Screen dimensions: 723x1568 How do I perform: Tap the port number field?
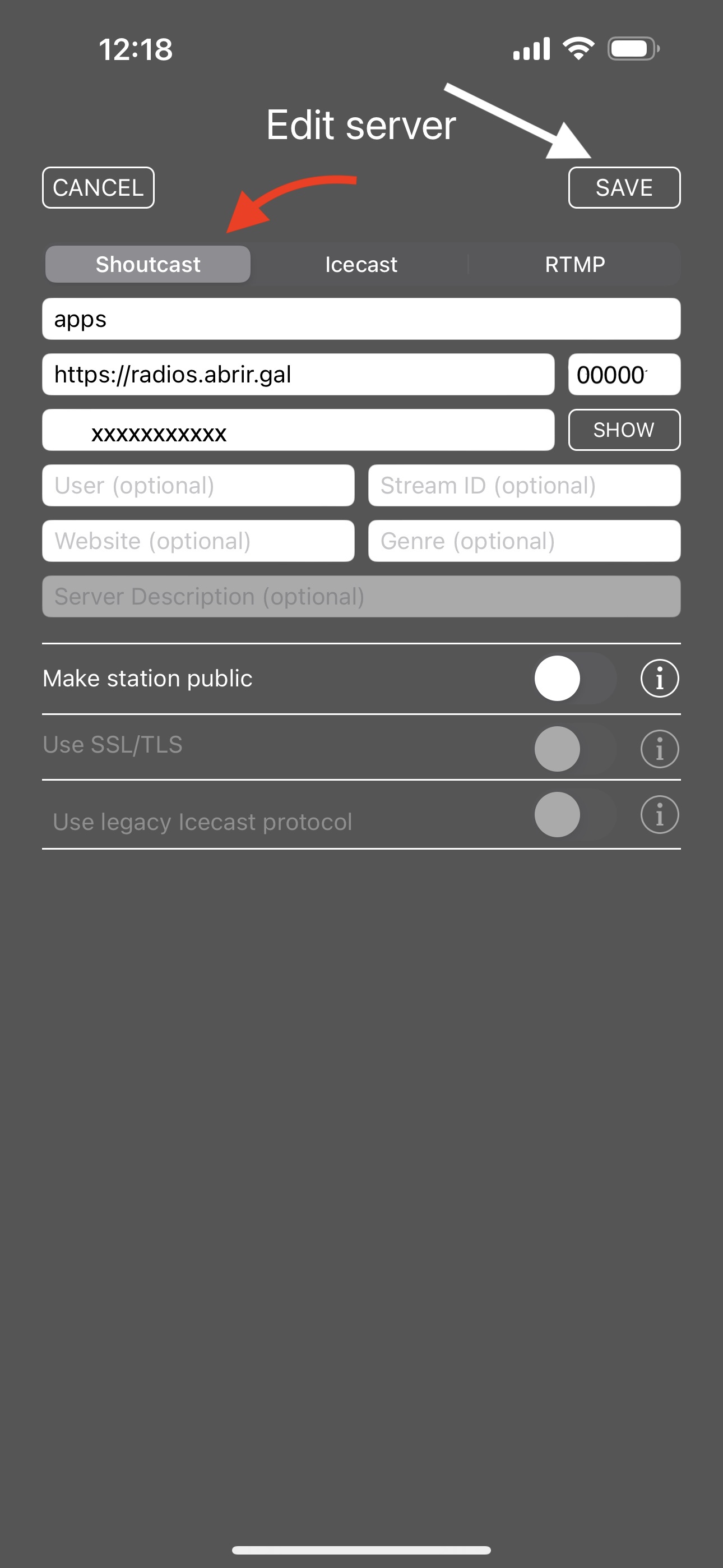coord(624,375)
